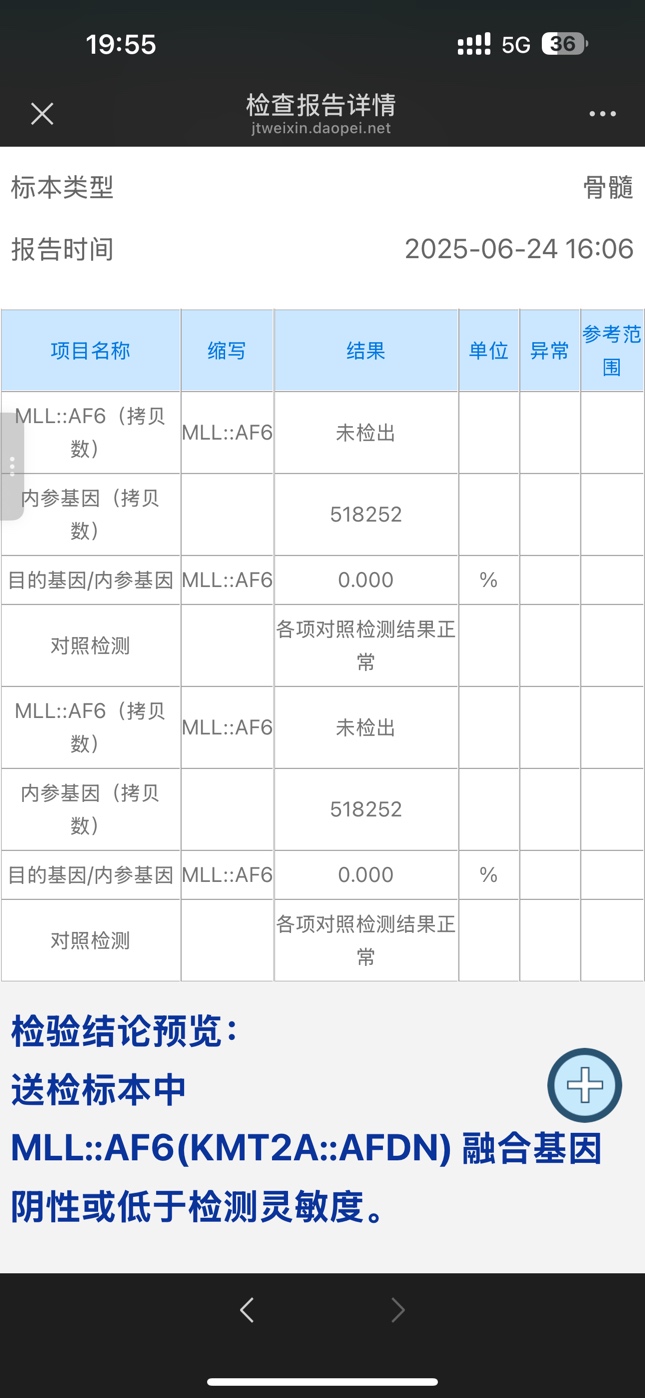Viewport: 645px width, 1398px height.
Task: Close the report detail page
Action: pyautogui.click(x=42, y=114)
